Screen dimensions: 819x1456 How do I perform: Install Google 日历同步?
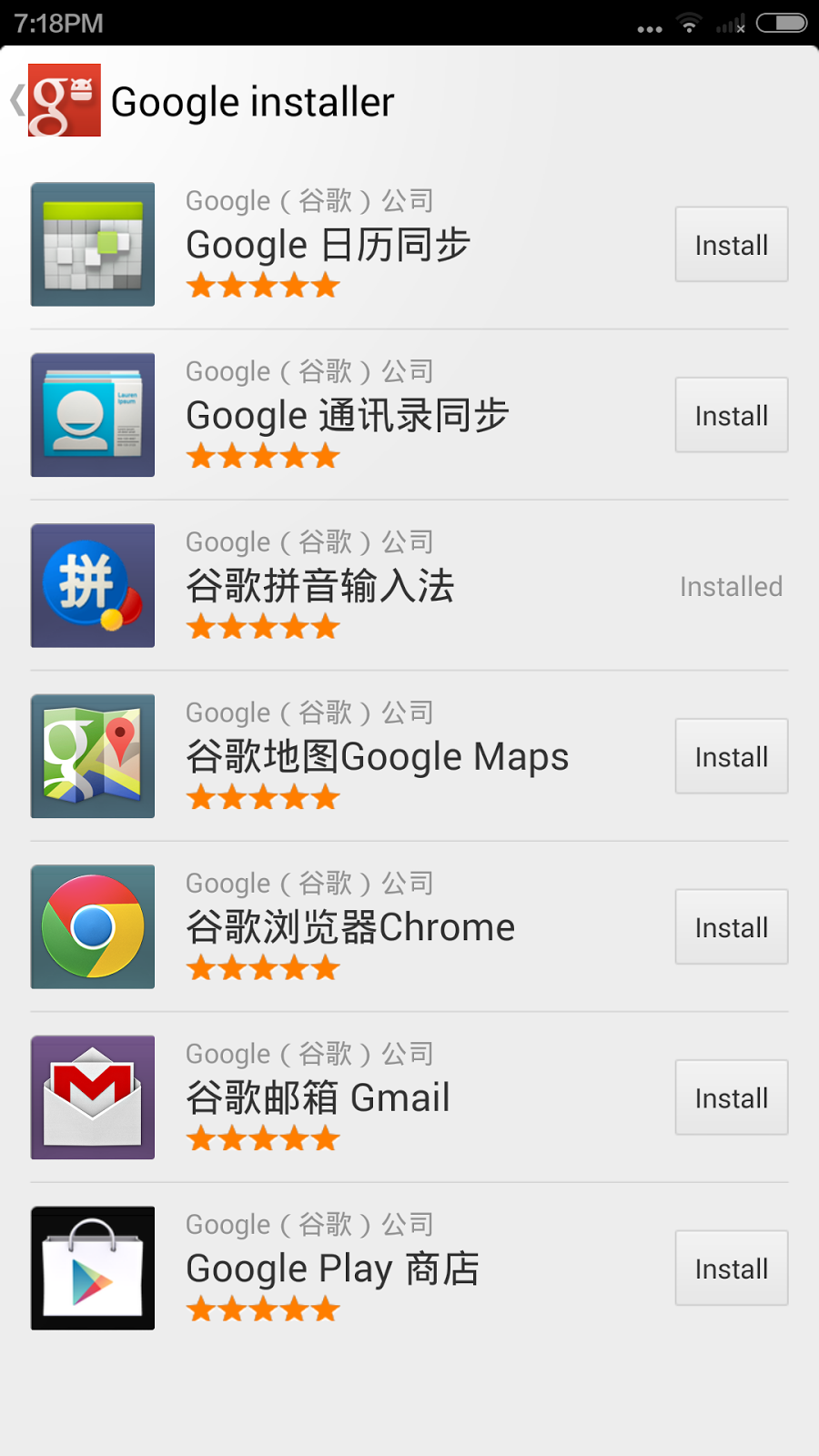point(731,245)
